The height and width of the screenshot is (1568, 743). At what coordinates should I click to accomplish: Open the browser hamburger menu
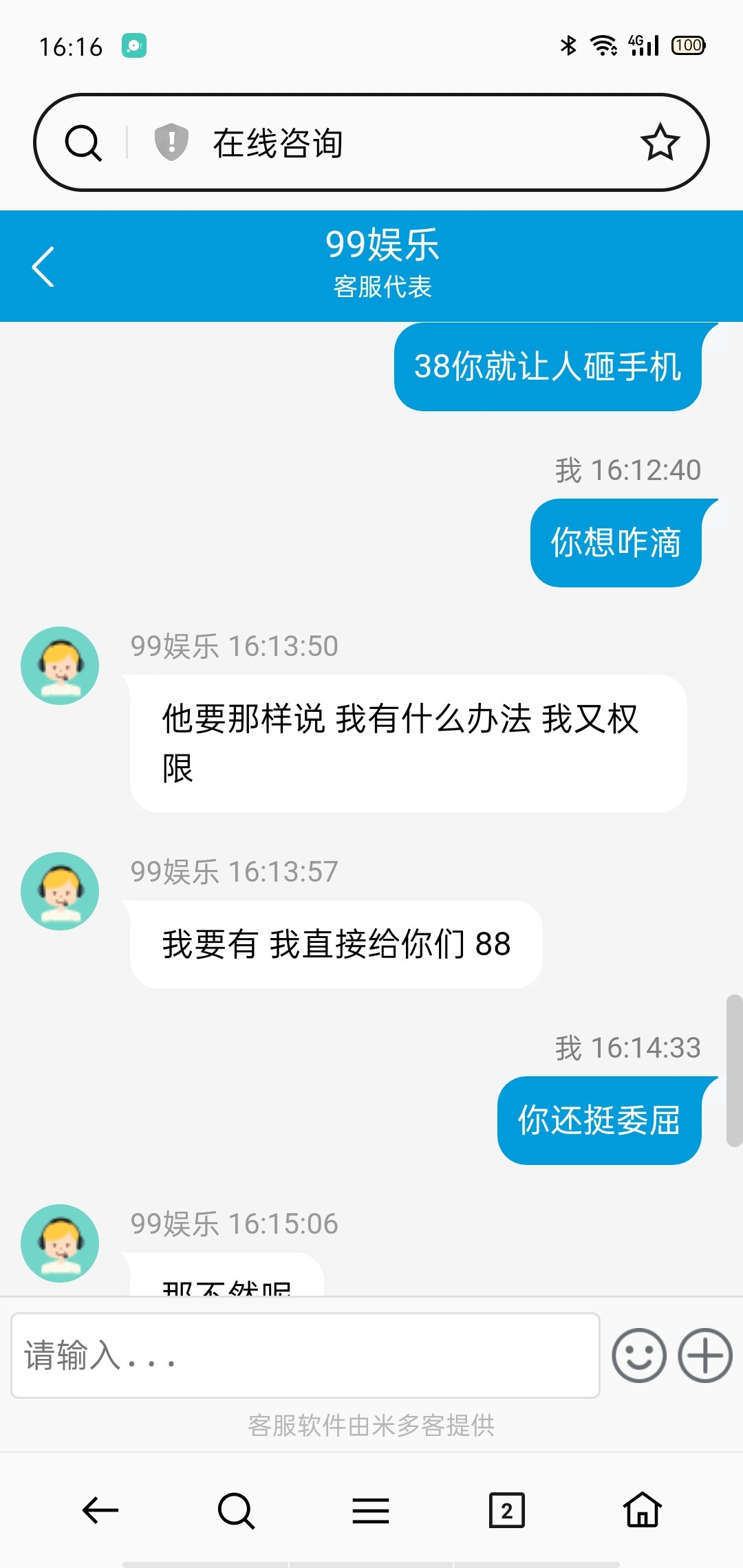[x=371, y=1510]
